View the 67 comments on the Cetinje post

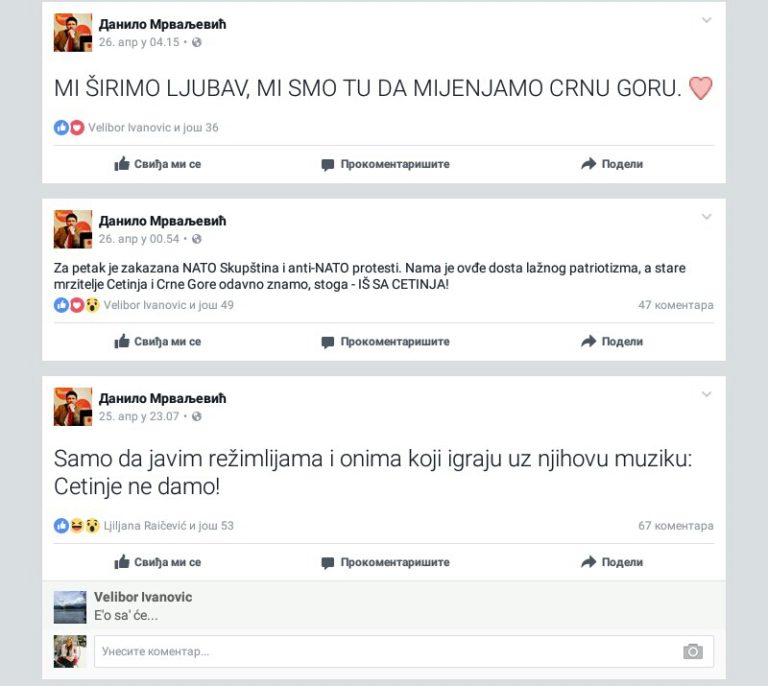point(676,525)
